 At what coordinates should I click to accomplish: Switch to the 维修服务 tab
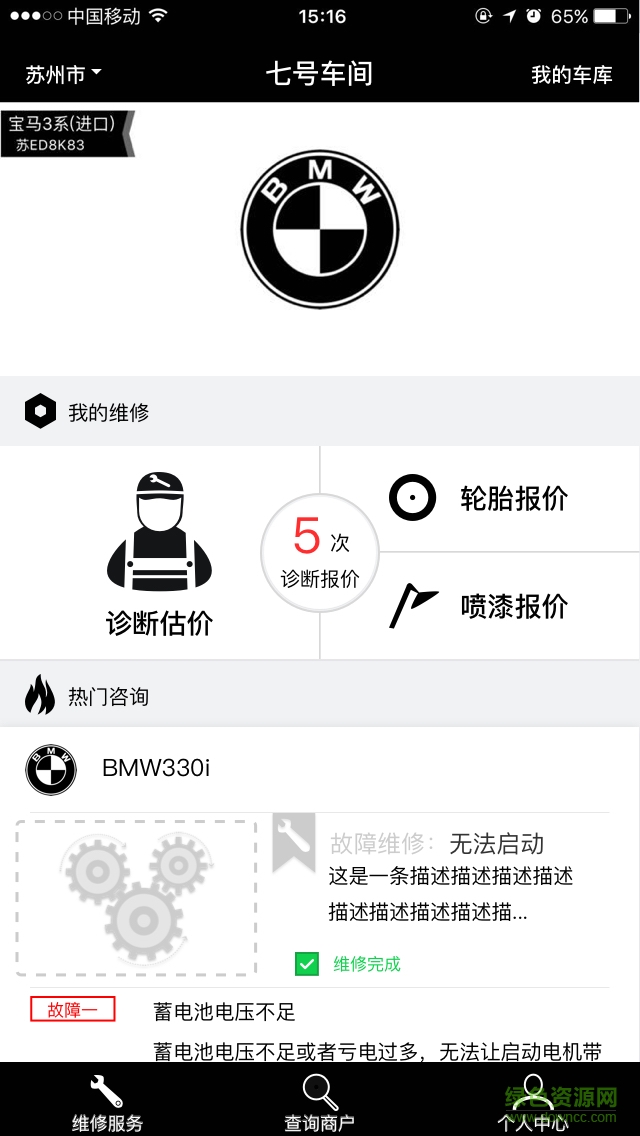[107, 1102]
